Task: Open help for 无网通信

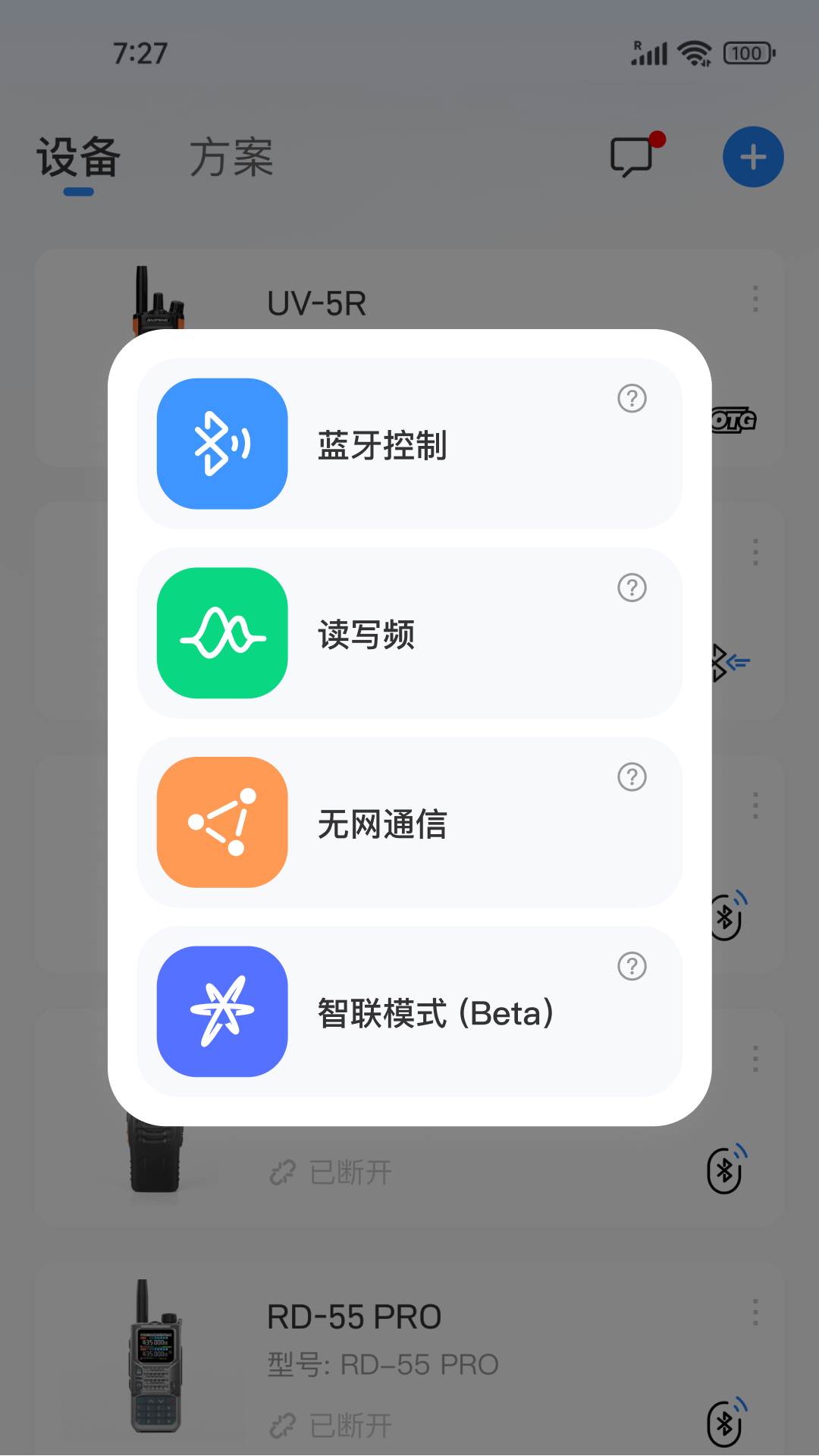Action: tap(632, 777)
